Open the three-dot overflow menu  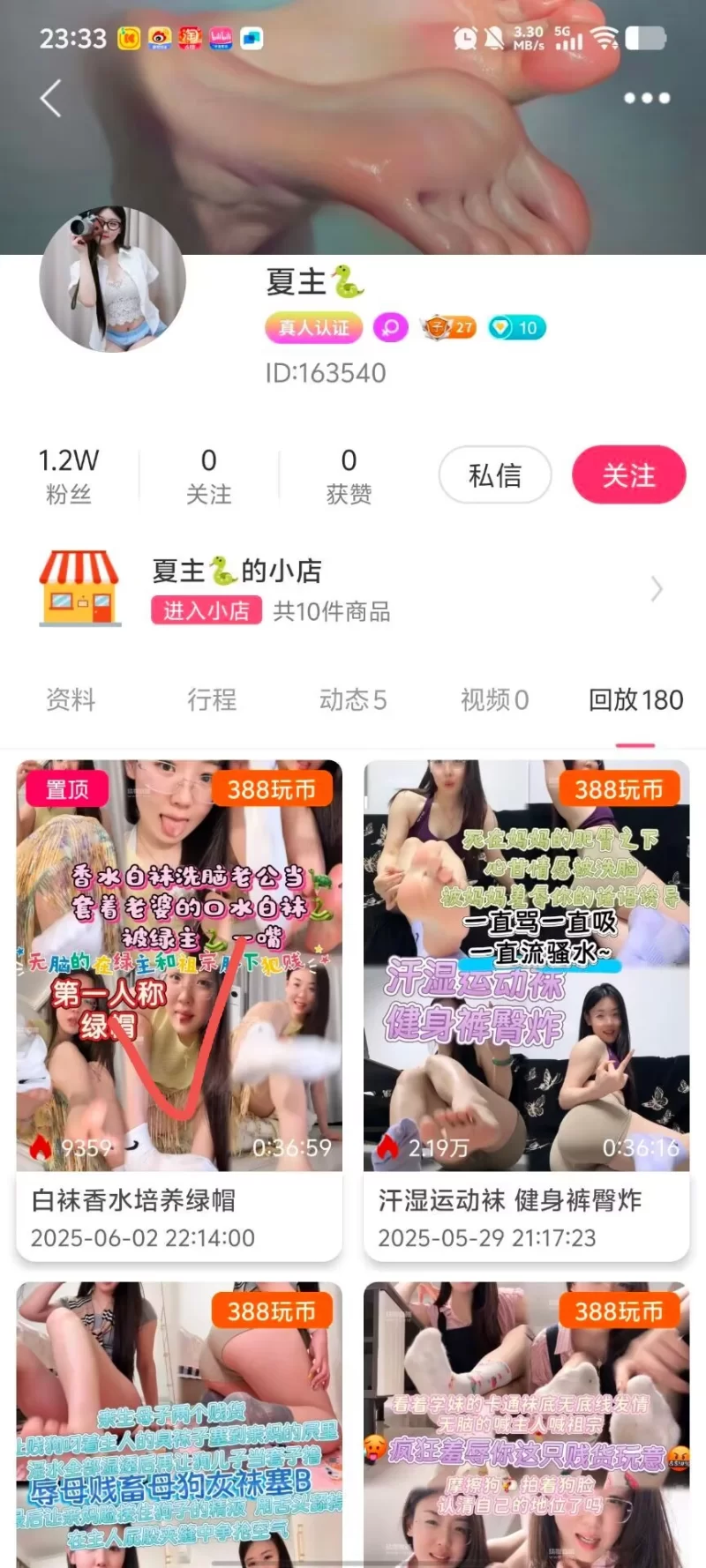pyautogui.click(x=647, y=98)
